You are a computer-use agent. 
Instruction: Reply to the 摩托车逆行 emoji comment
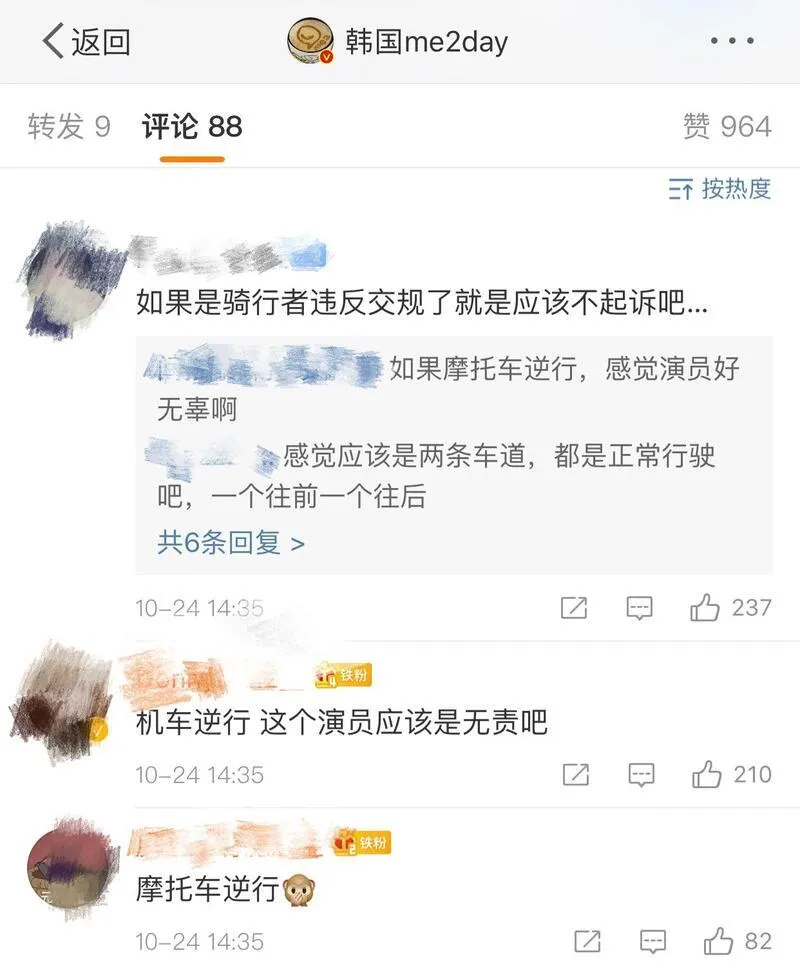tap(653, 941)
